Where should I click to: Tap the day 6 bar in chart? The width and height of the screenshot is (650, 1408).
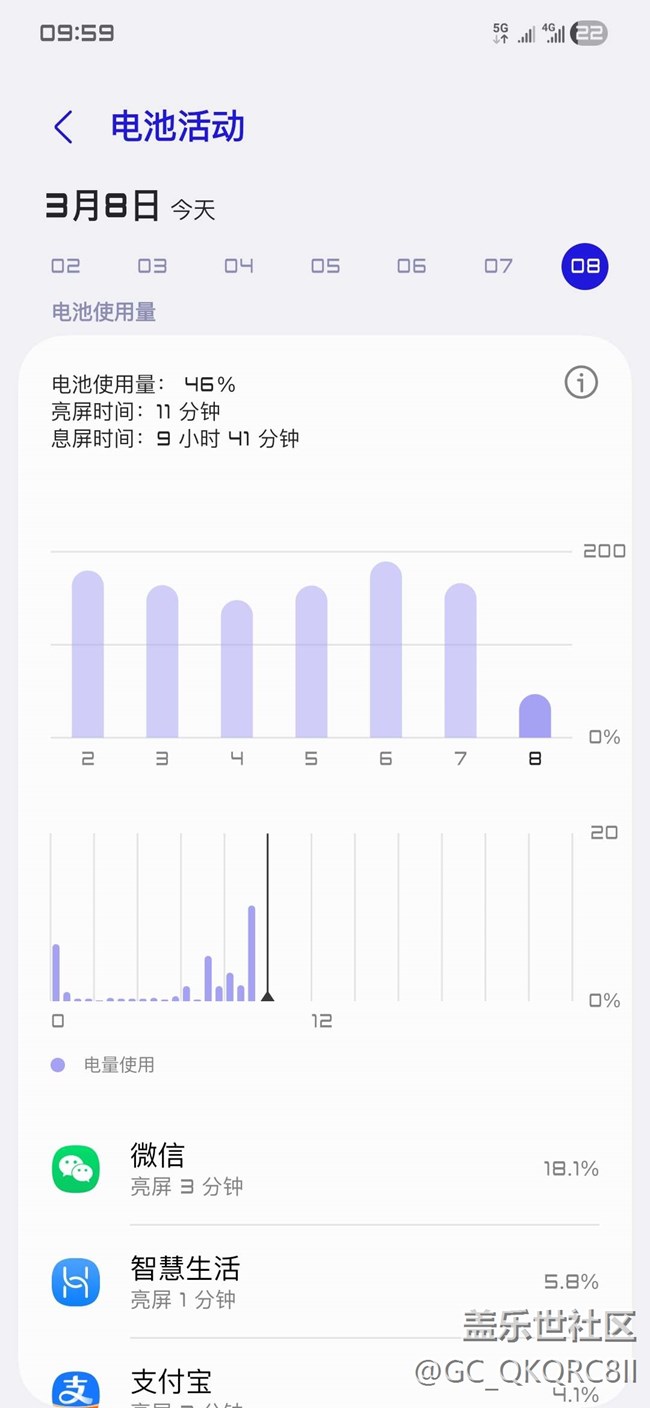coord(386,650)
